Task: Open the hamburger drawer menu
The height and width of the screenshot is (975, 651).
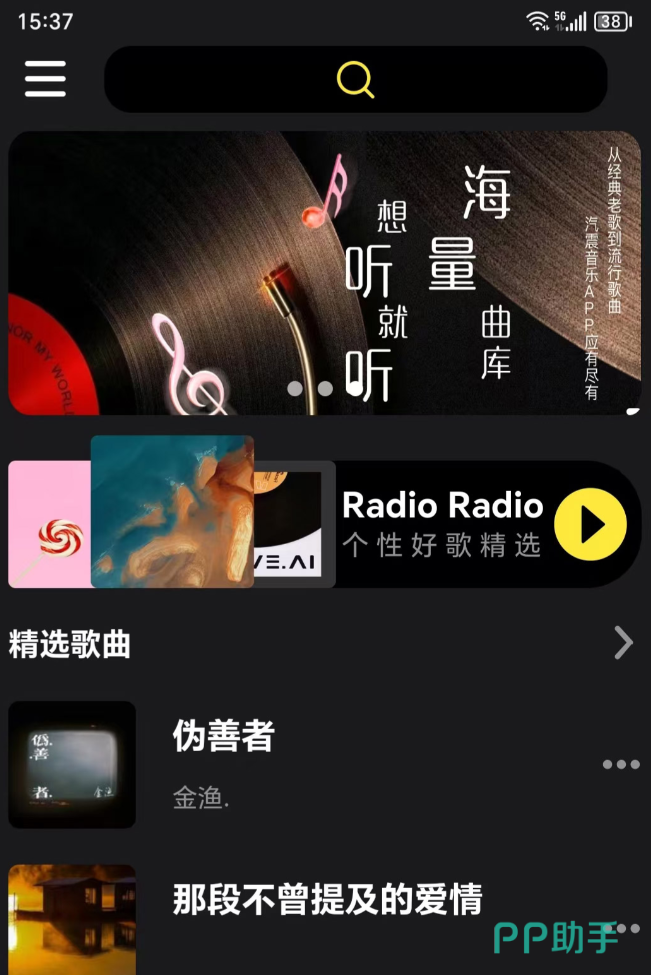Action: click(x=45, y=78)
